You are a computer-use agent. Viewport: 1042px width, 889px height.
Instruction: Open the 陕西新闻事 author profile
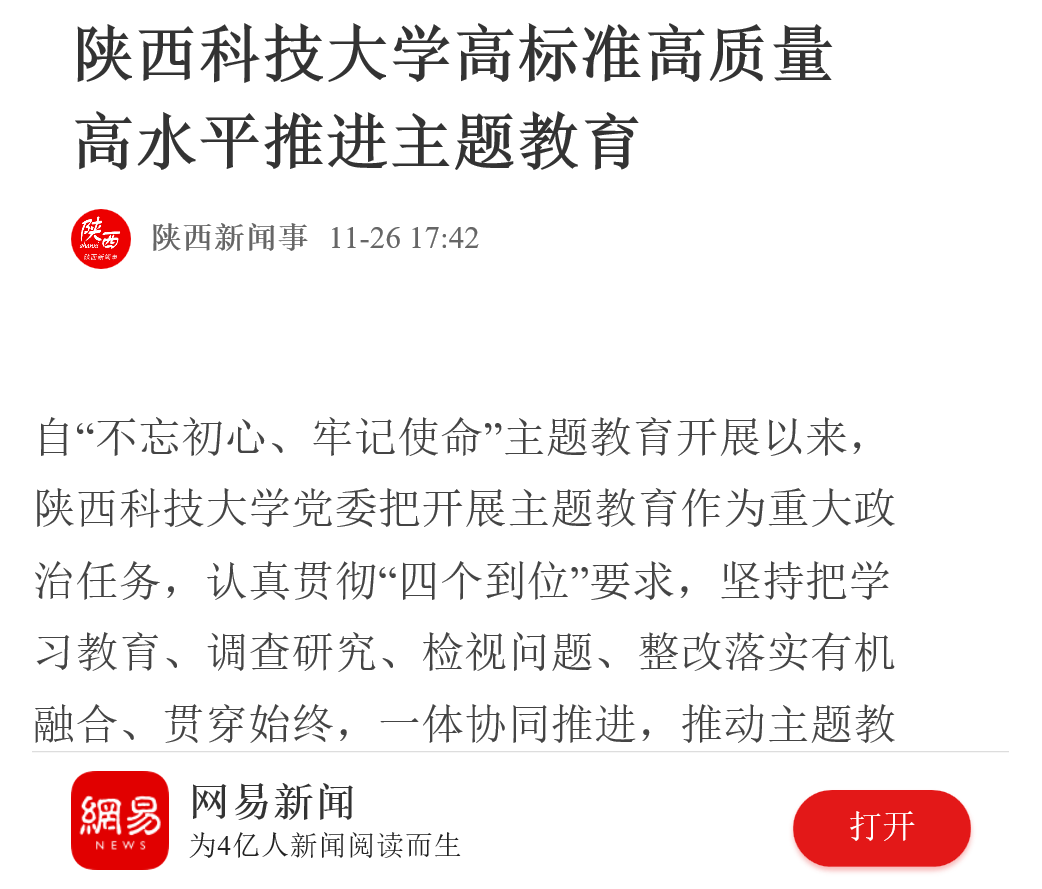coord(229,238)
